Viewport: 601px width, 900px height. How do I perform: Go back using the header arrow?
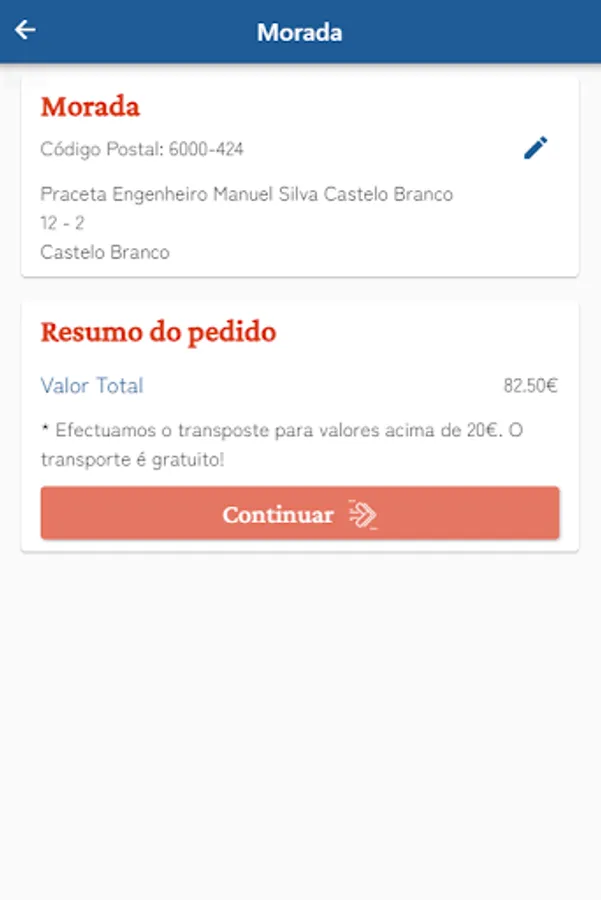point(25,30)
